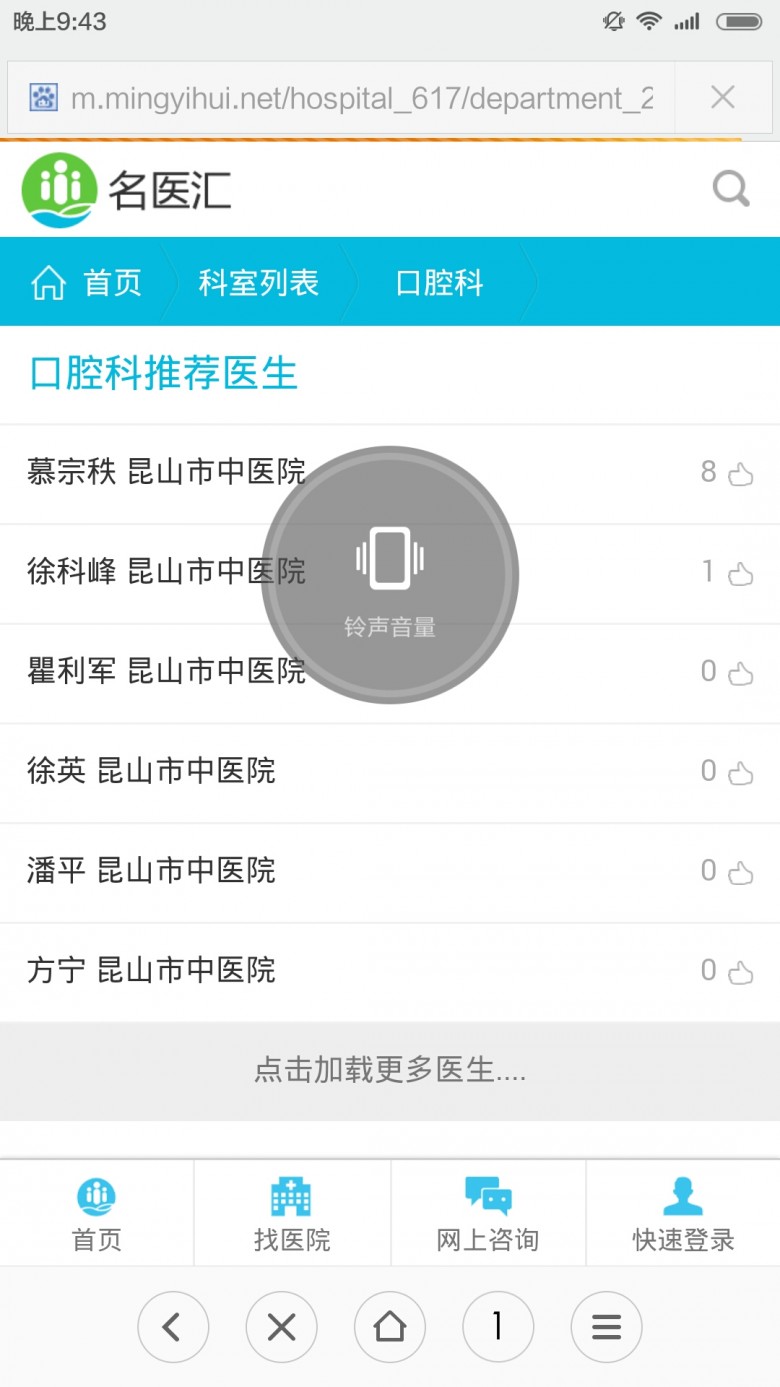Open 快速登录 to sign in

tap(683, 1214)
